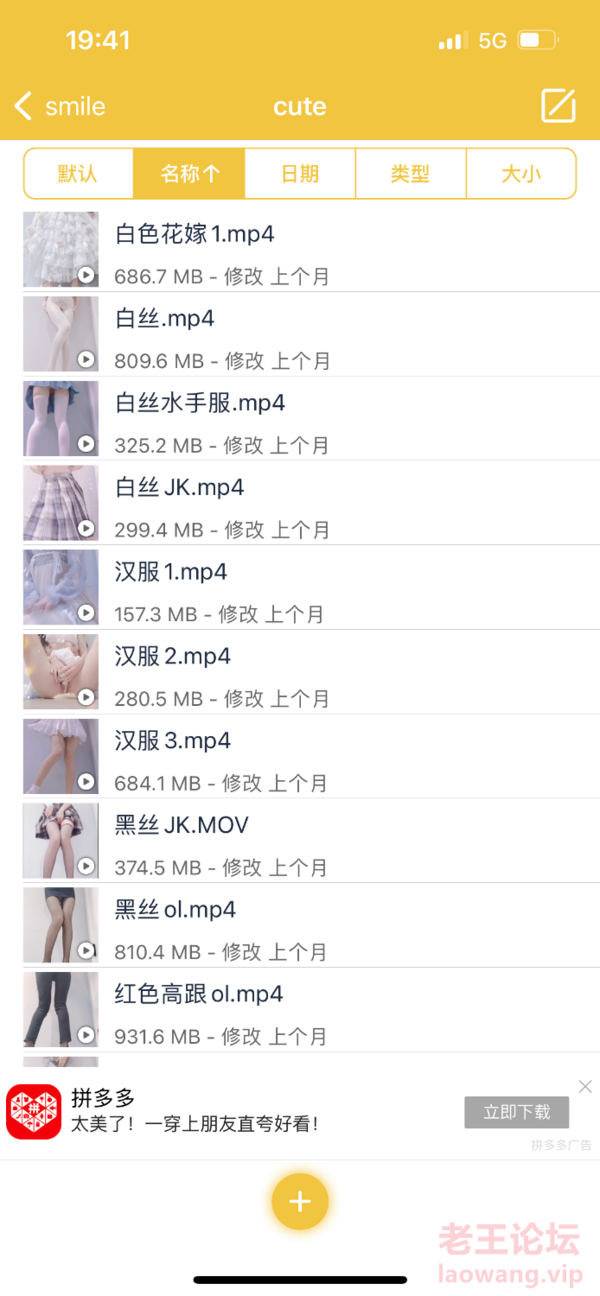Sort files by 大小
600x1296 pixels.
[x=521, y=174]
